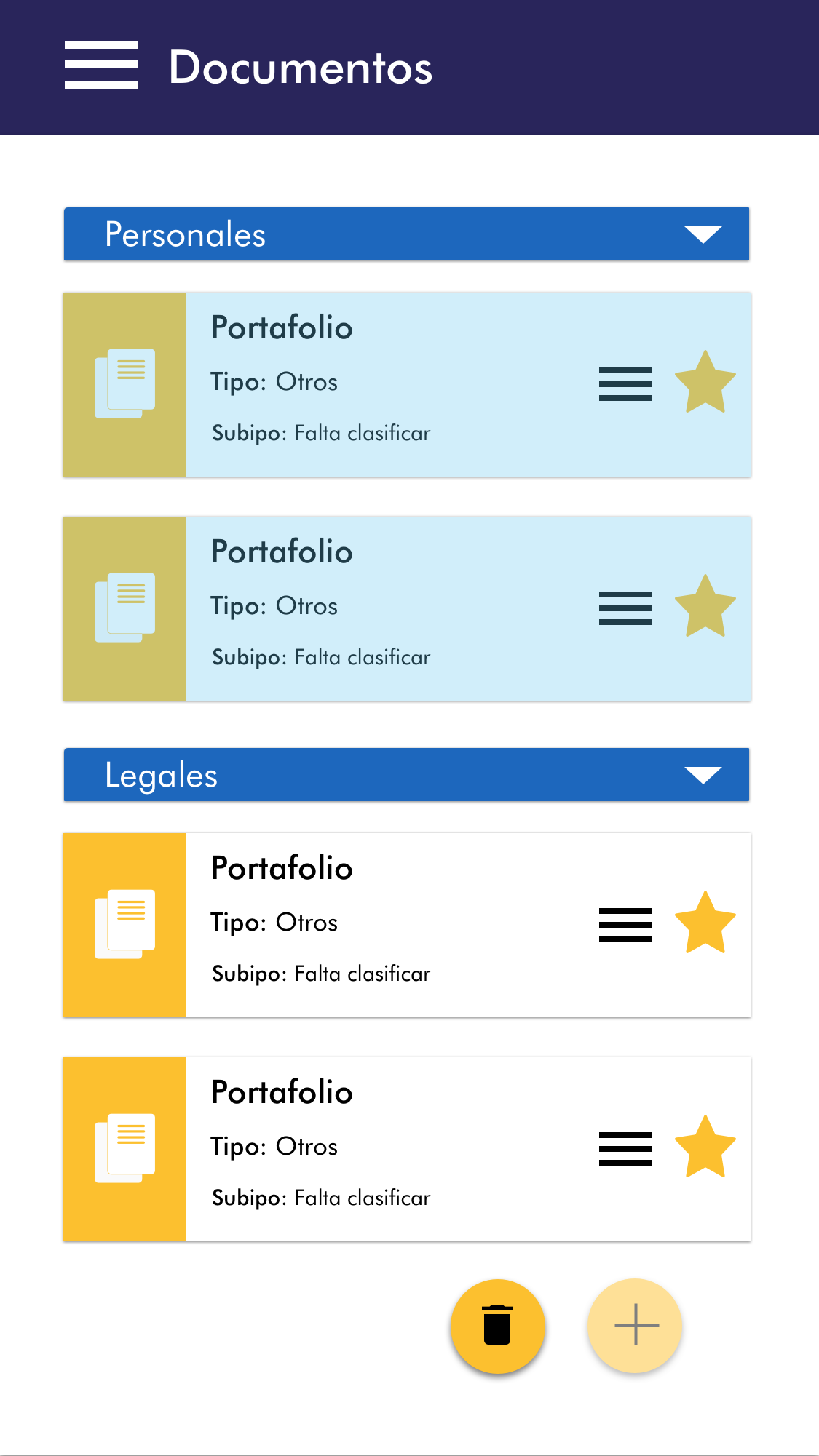The image size is (819, 1456).
Task: Open options menu of first Personales Portafolio
Action: (625, 384)
